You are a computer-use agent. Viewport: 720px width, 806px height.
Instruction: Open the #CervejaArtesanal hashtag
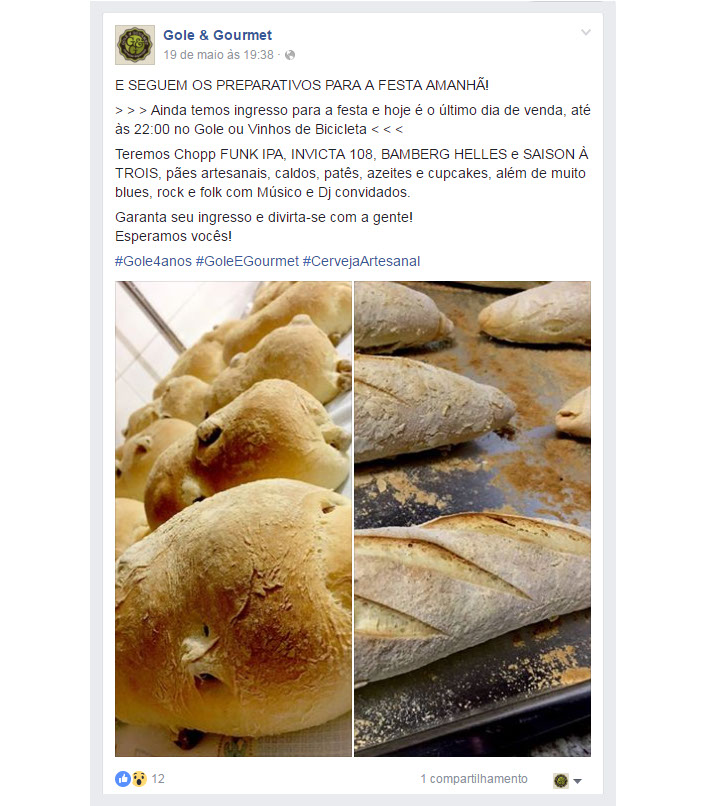tap(361, 261)
